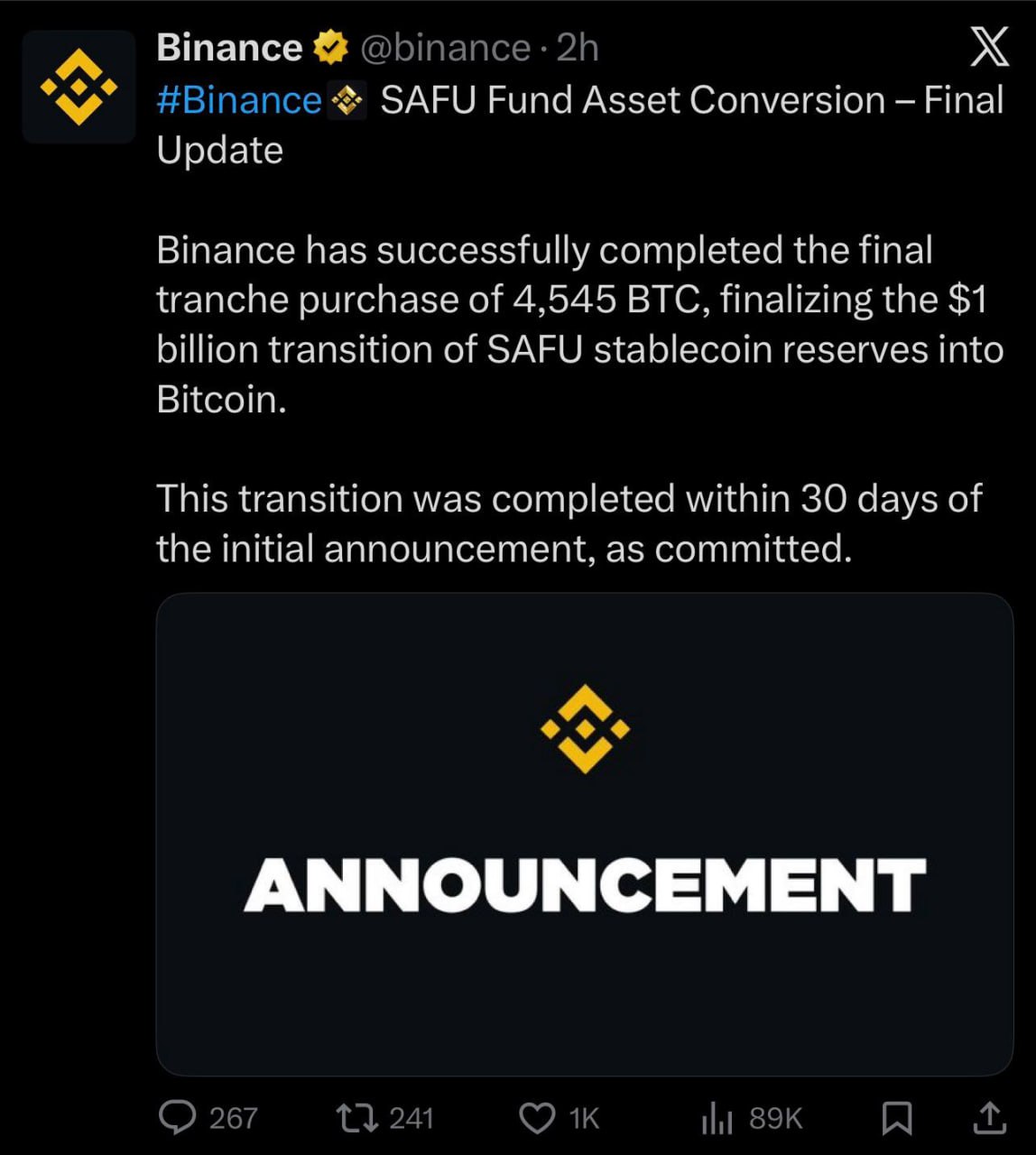Open the ANNOUNCEMENT image card
The image size is (1036, 1155).
pyautogui.click(x=585, y=834)
